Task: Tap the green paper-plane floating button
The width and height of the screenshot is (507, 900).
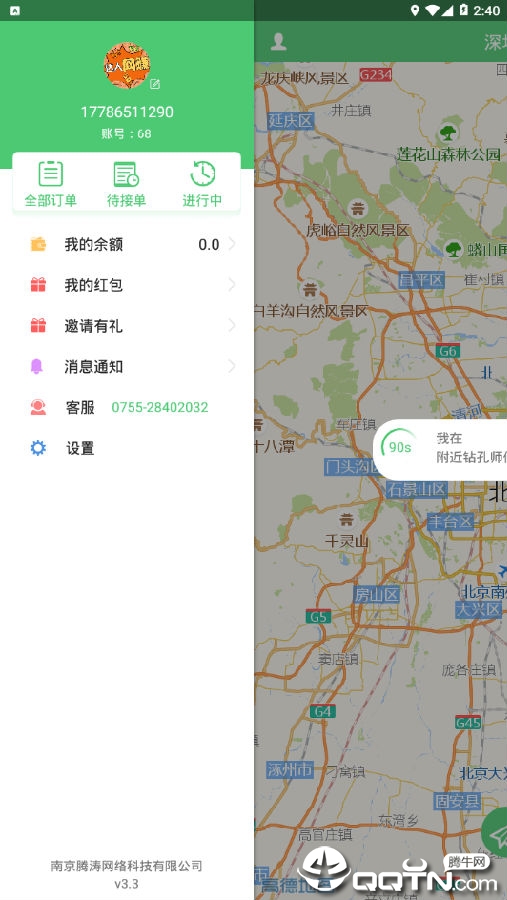Action: 496,832
